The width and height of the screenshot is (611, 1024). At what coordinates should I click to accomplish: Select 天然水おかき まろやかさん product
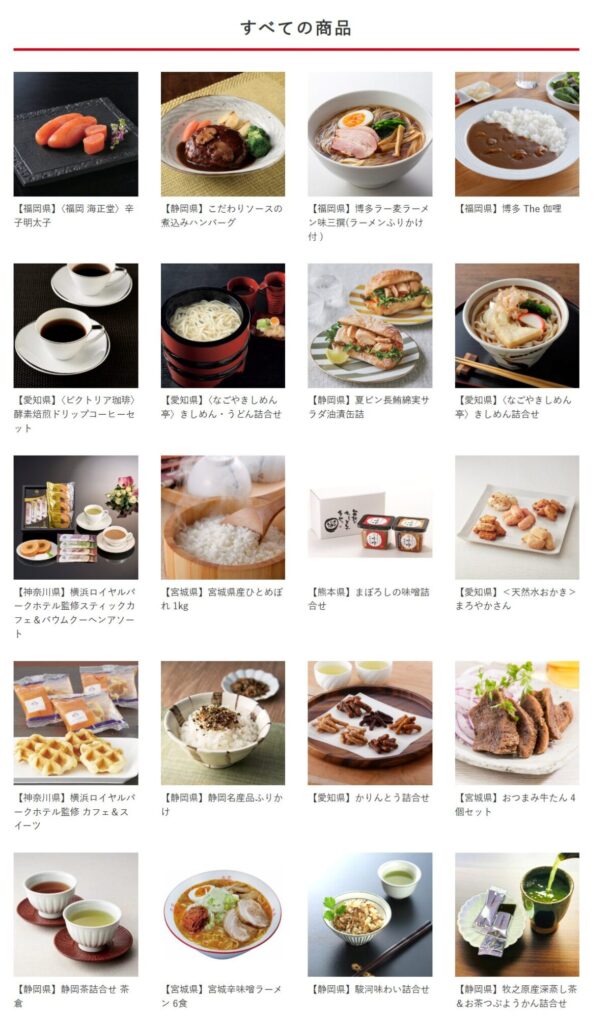coord(517,518)
